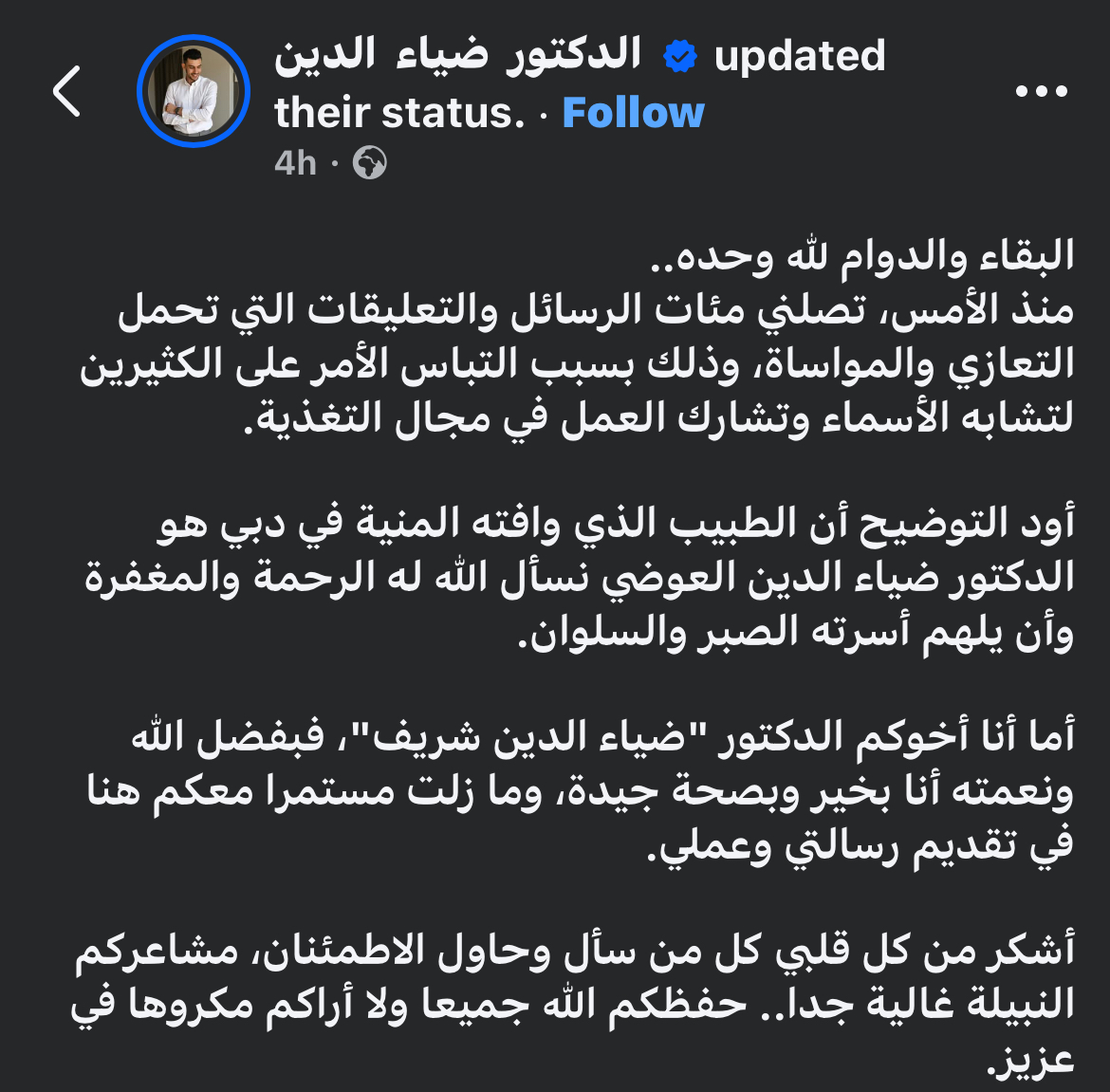Go back using the left arrow
Screen dimensions: 1110x1092
(x=66, y=92)
